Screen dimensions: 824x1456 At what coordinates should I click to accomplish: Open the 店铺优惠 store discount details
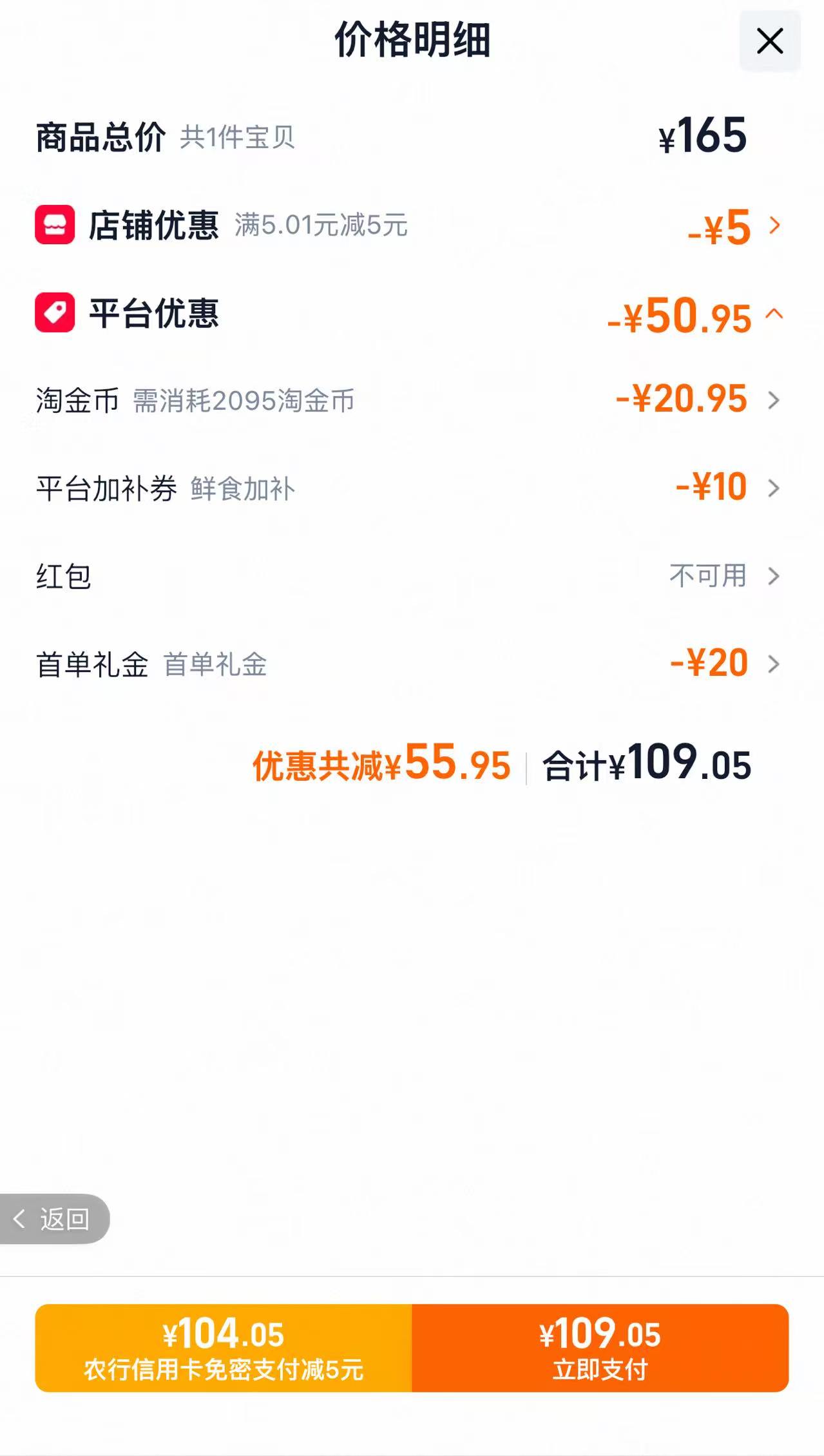pyautogui.click(x=412, y=225)
